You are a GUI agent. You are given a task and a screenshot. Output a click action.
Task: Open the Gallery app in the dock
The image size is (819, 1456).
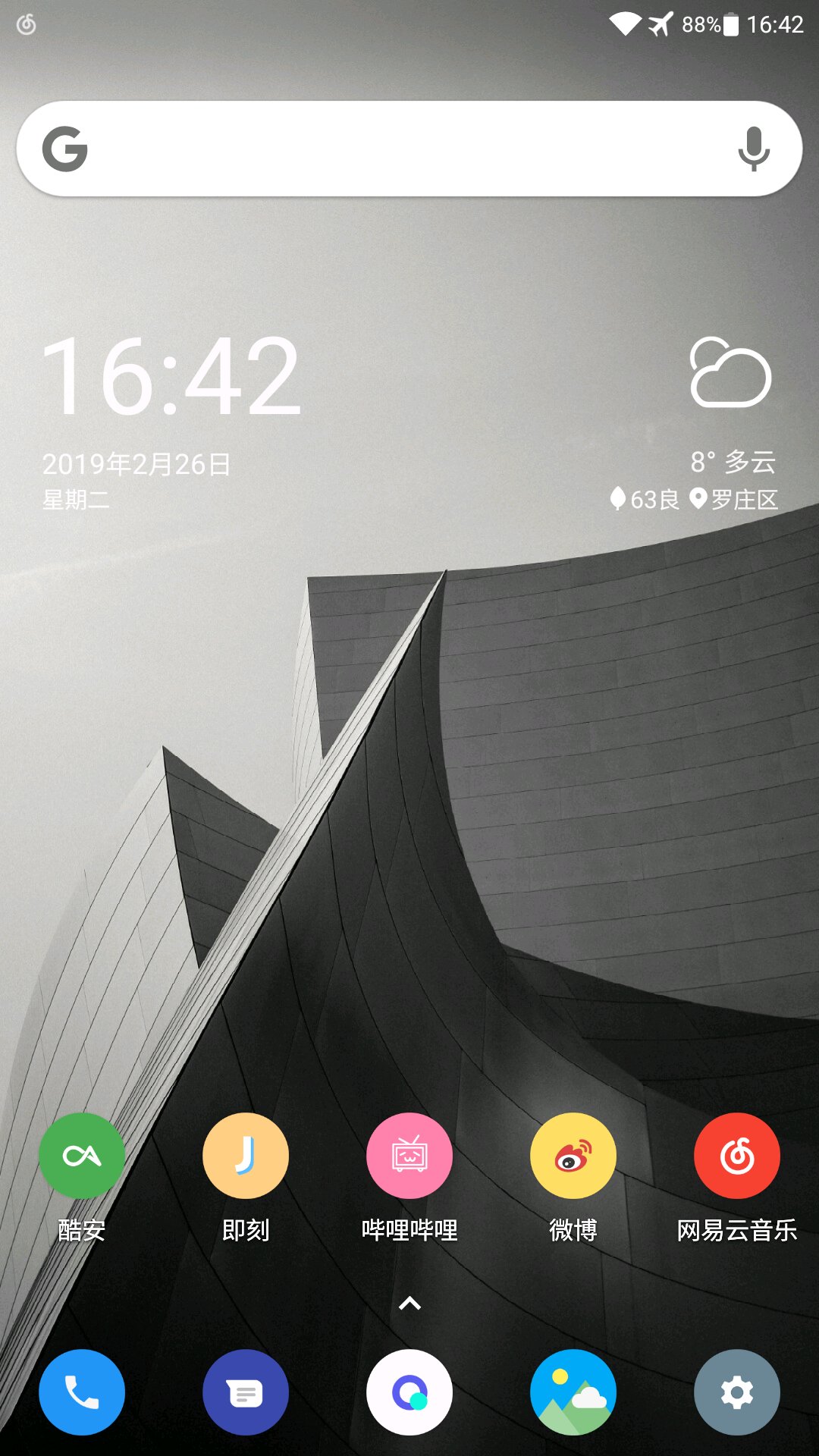(x=573, y=1392)
